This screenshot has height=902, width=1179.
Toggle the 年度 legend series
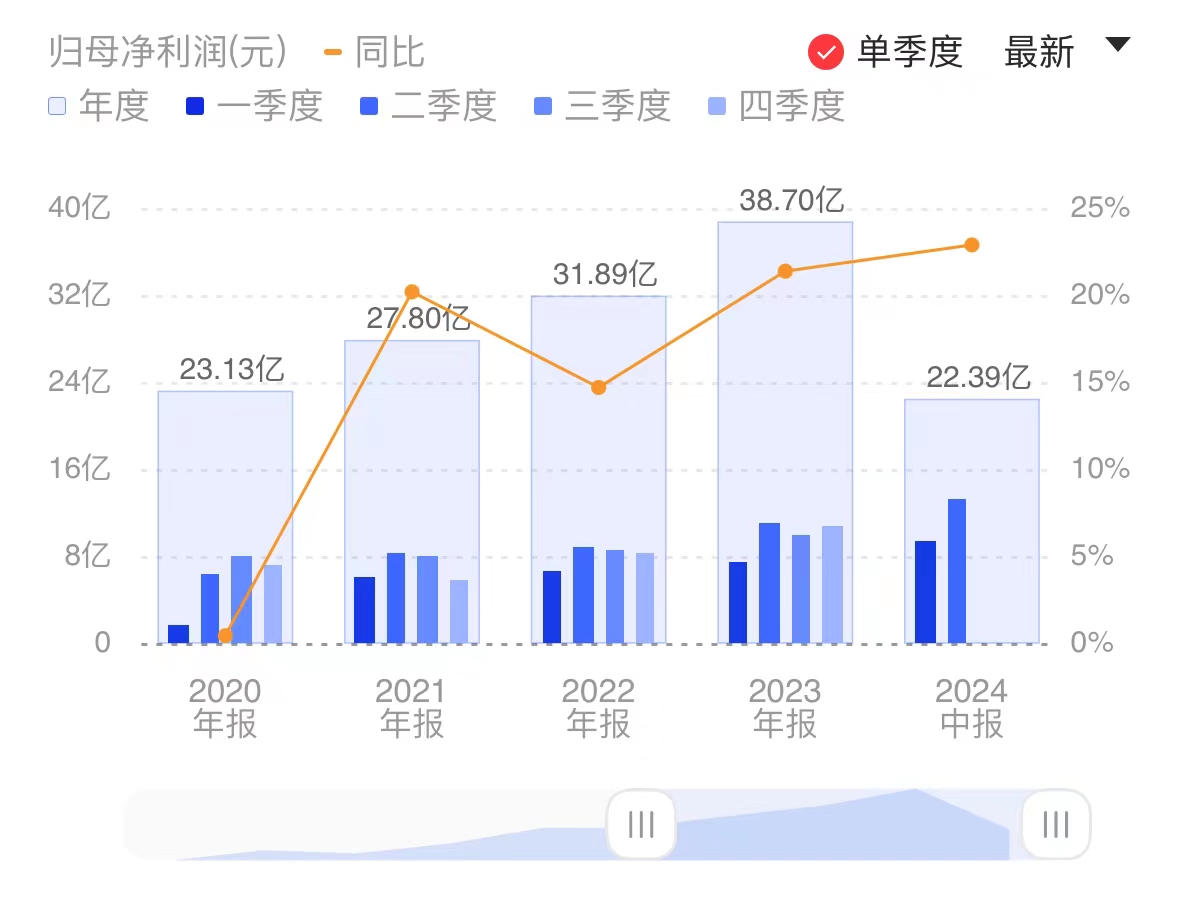coord(98,106)
